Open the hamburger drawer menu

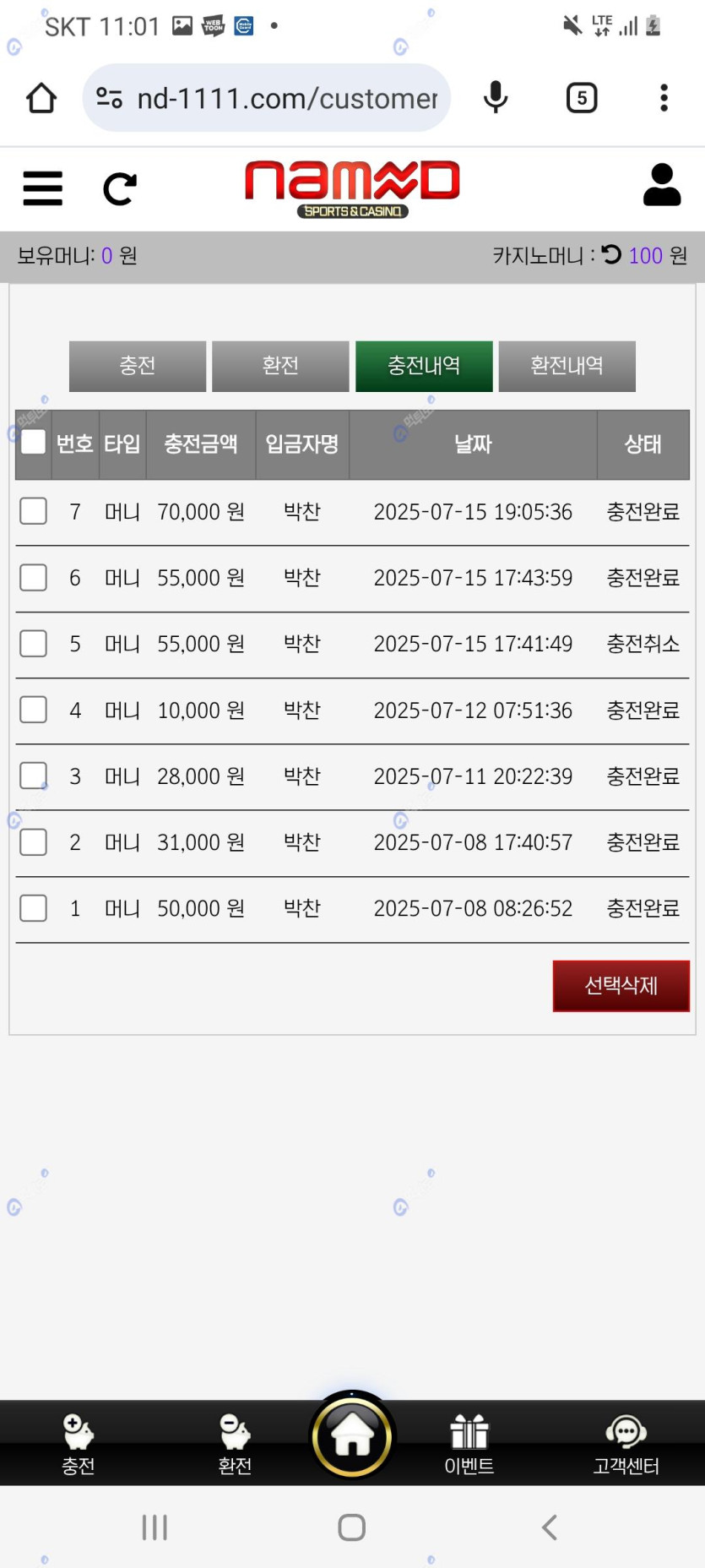pos(42,188)
